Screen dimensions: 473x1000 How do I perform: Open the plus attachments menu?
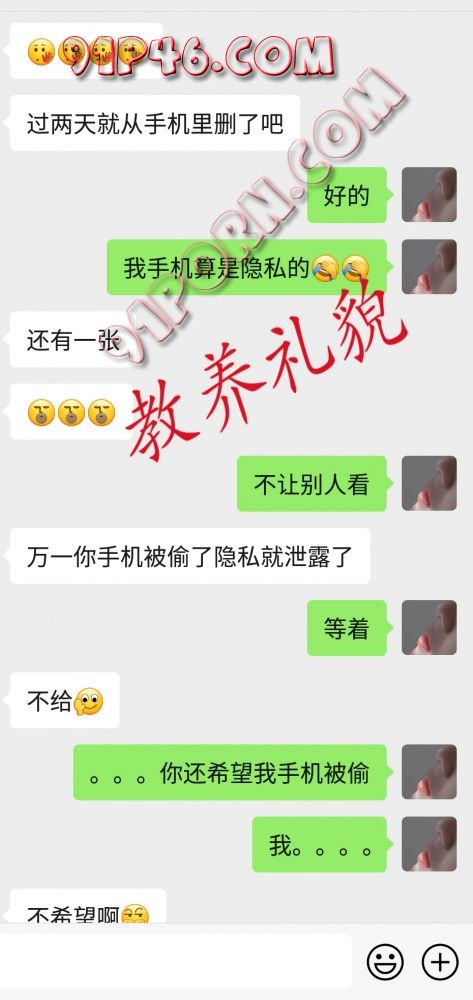pyautogui.click(x=440, y=961)
